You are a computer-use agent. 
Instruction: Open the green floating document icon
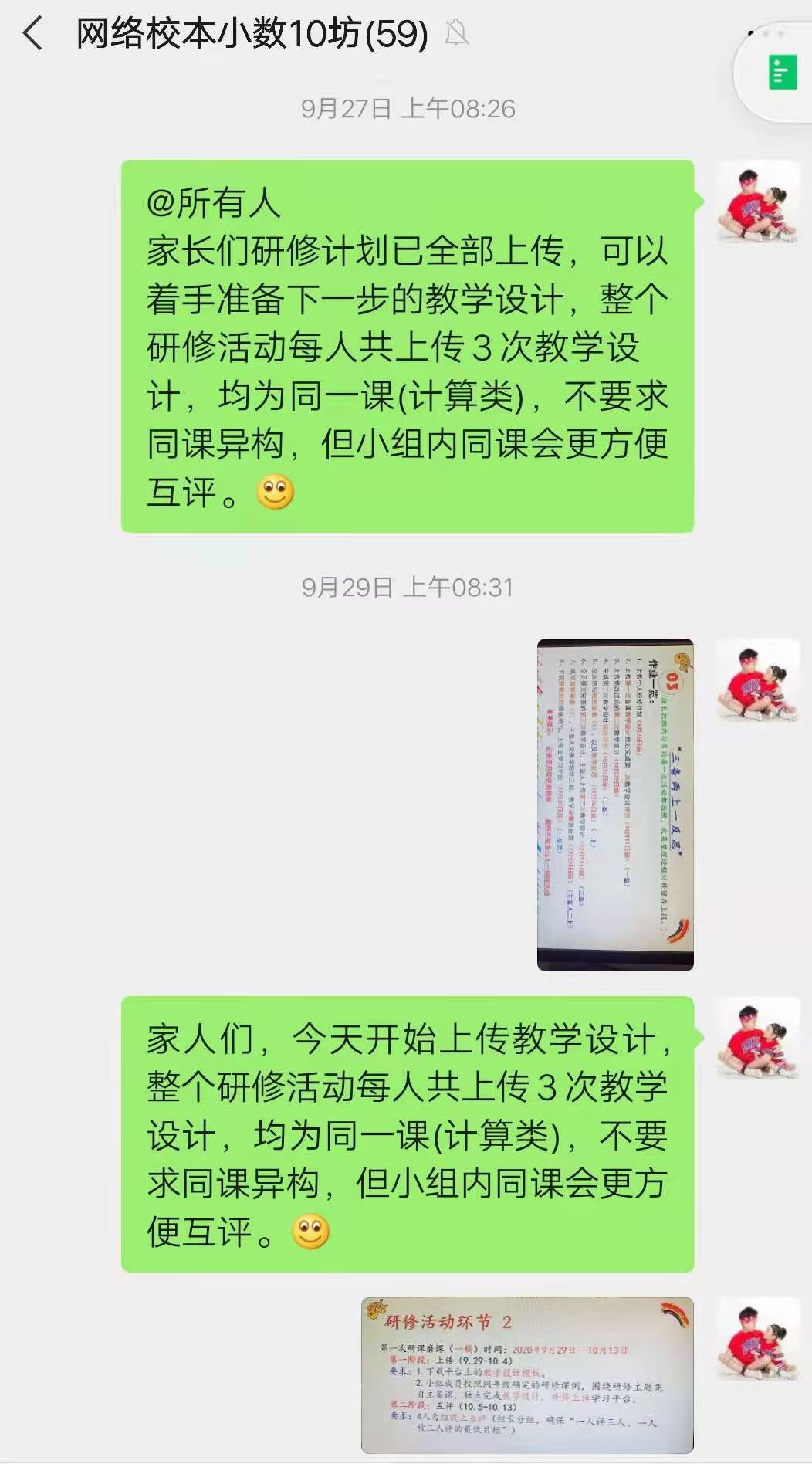click(x=782, y=73)
